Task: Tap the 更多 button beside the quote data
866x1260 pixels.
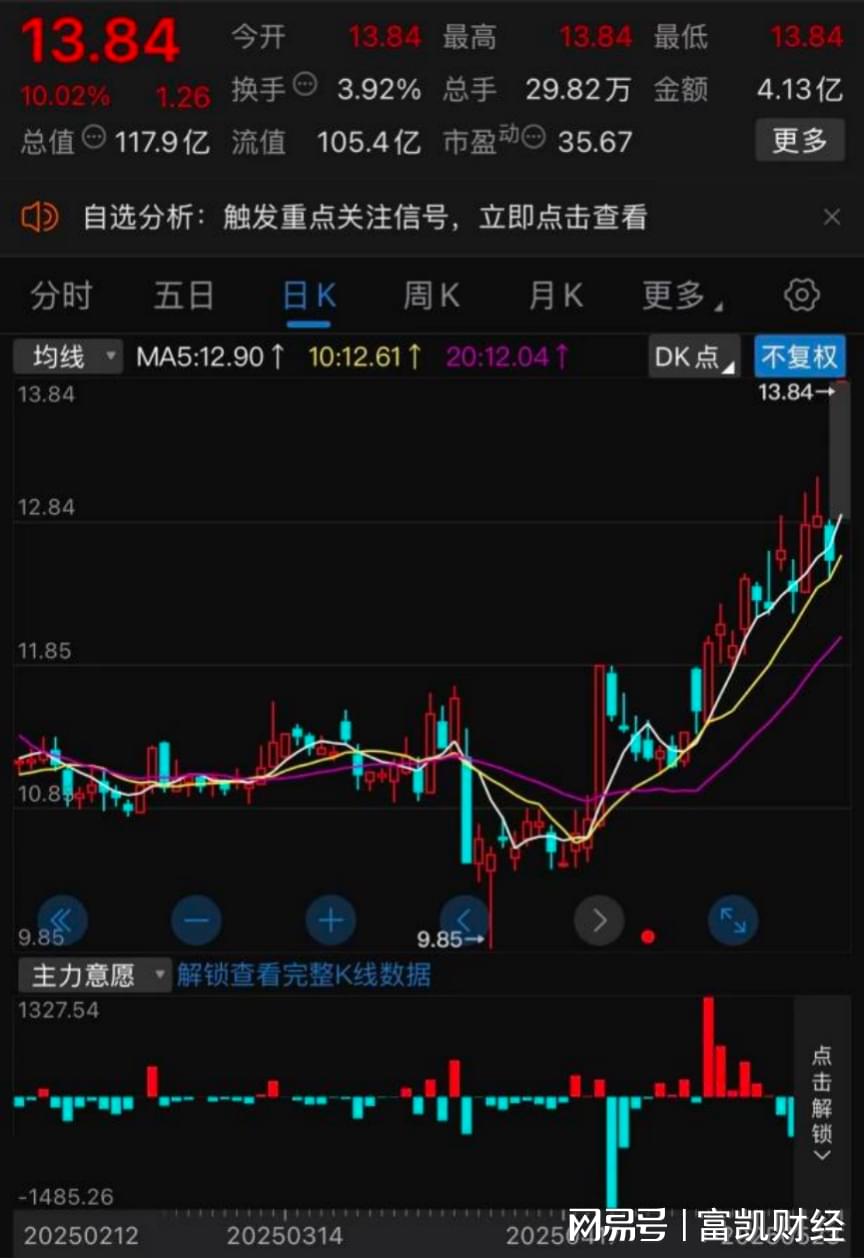Action: pyautogui.click(x=800, y=141)
